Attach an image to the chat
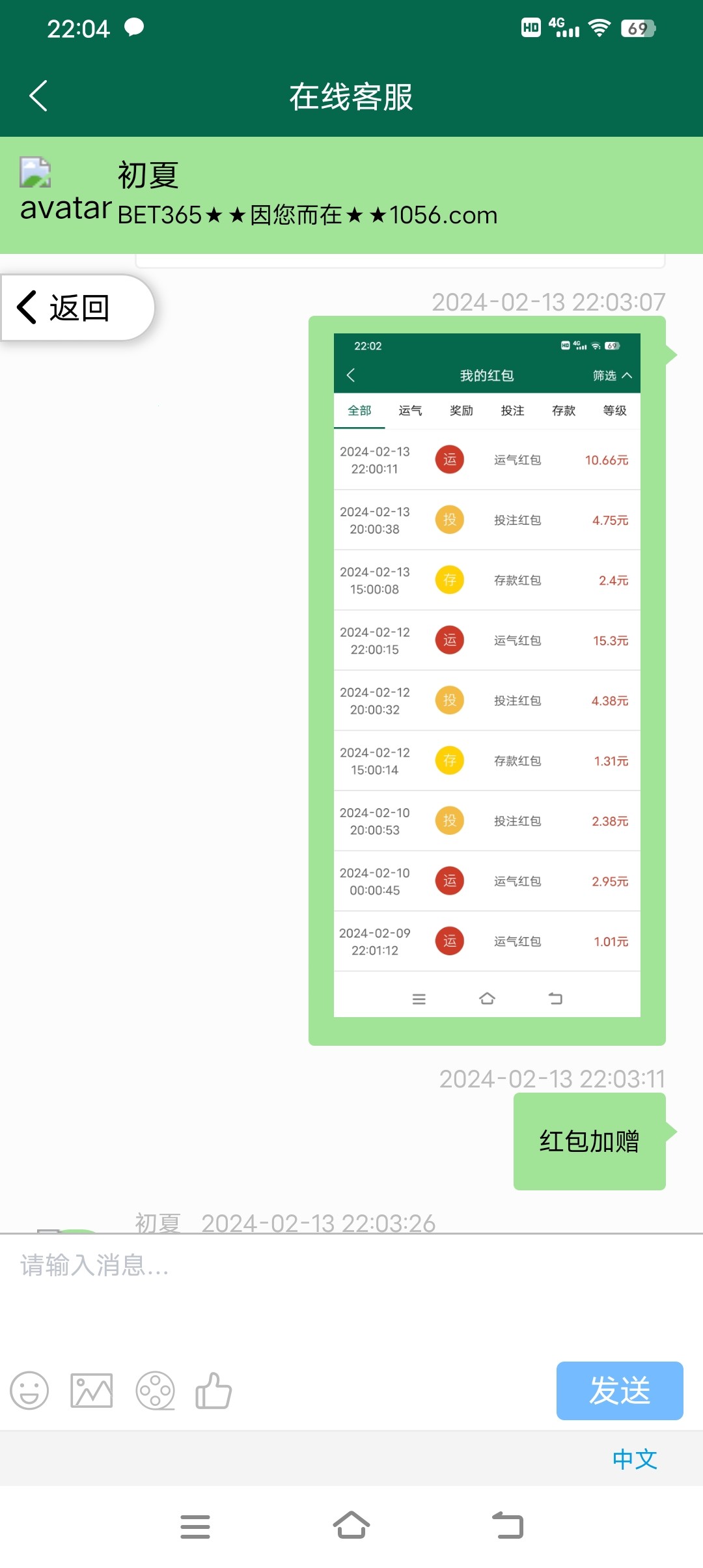Screen dimensions: 703x1568 tap(92, 1391)
